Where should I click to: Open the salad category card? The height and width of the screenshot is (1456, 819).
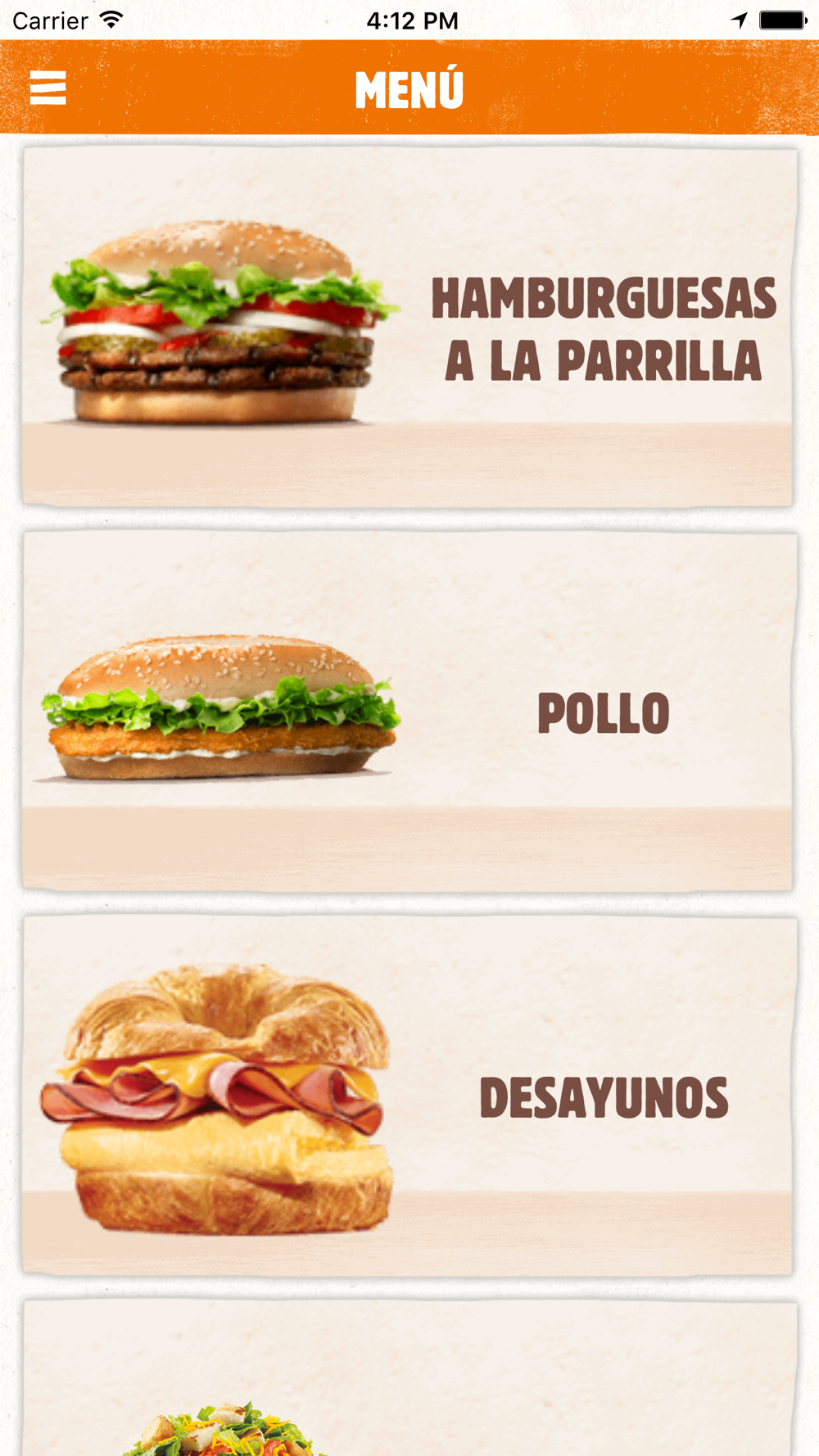(x=408, y=1378)
